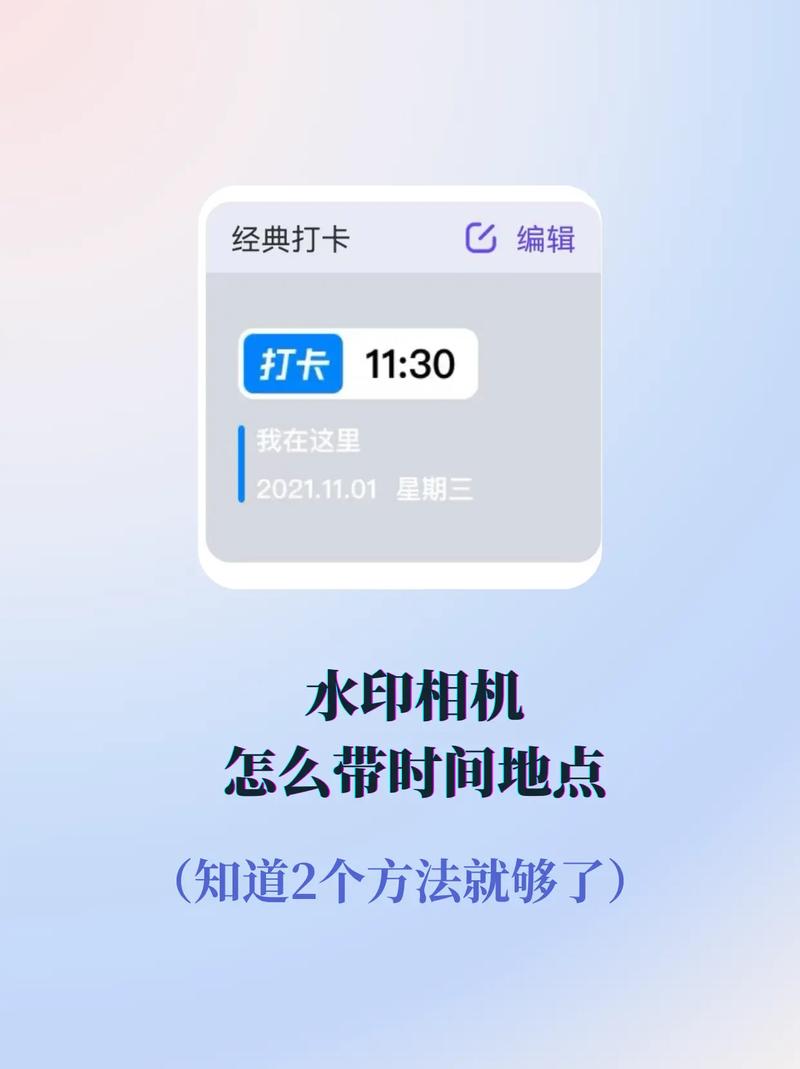Screen dimensions: 800x1069
Task: Select the 编辑 menu entry
Action: (547, 238)
